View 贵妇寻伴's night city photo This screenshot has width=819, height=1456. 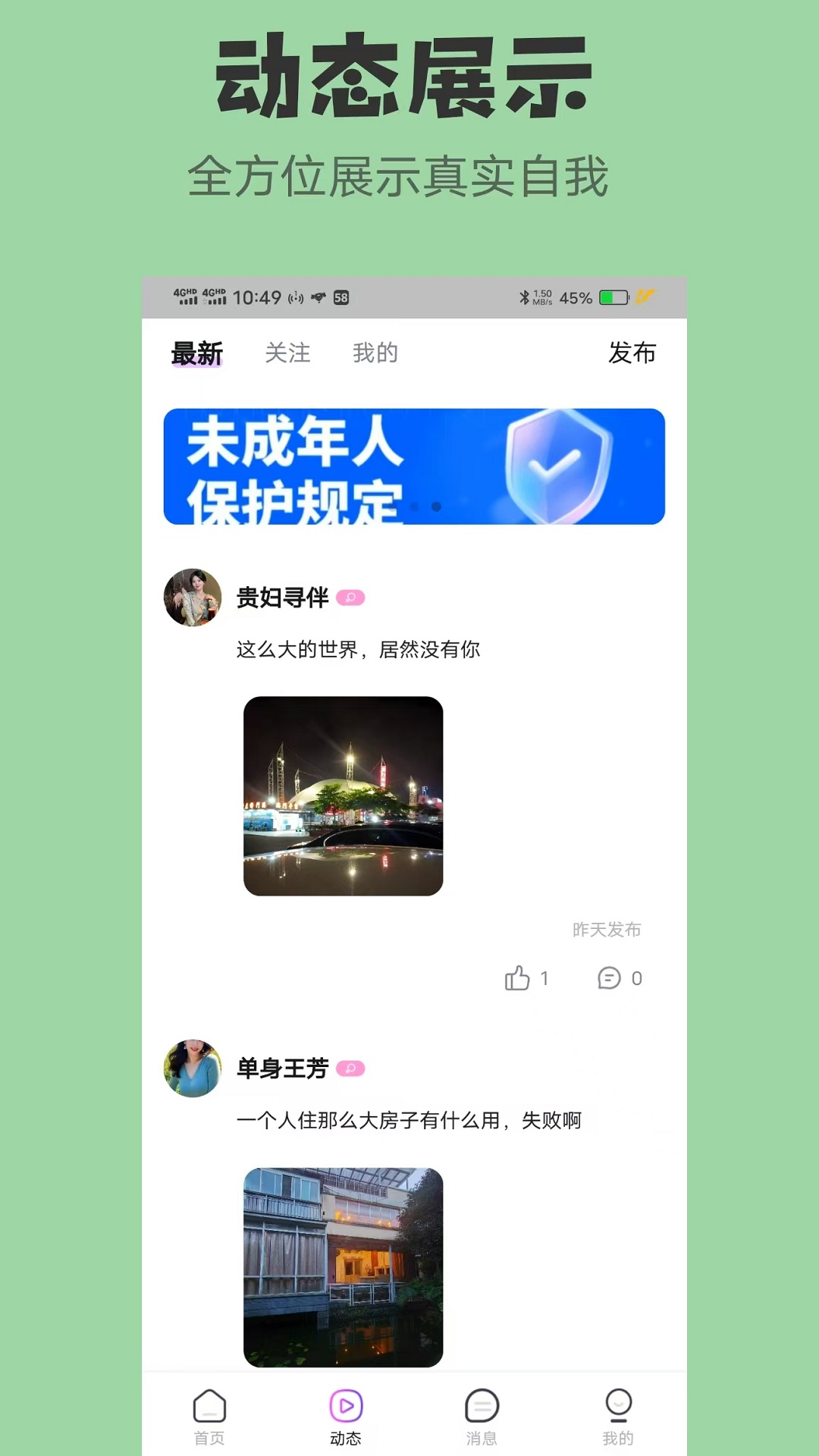[344, 795]
